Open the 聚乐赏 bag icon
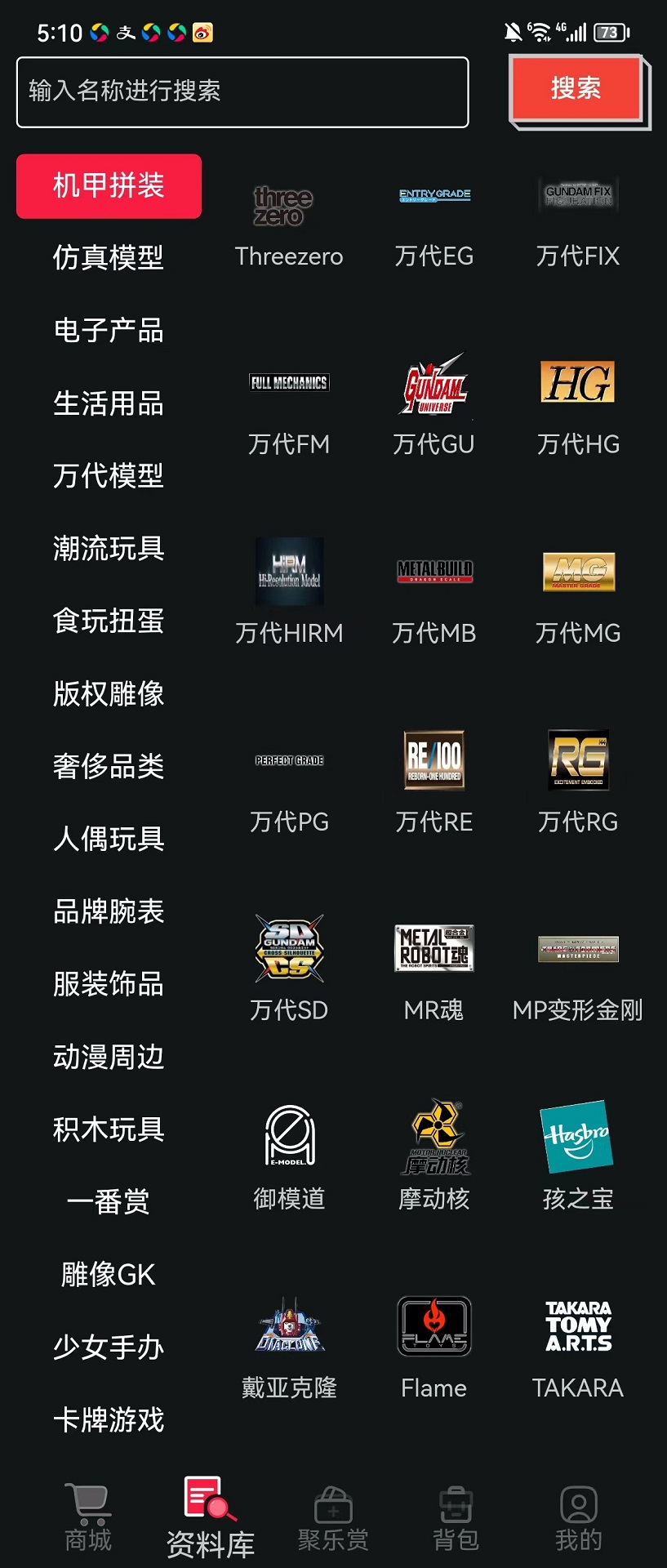Screen dimensions: 667x1568 click(333, 1507)
